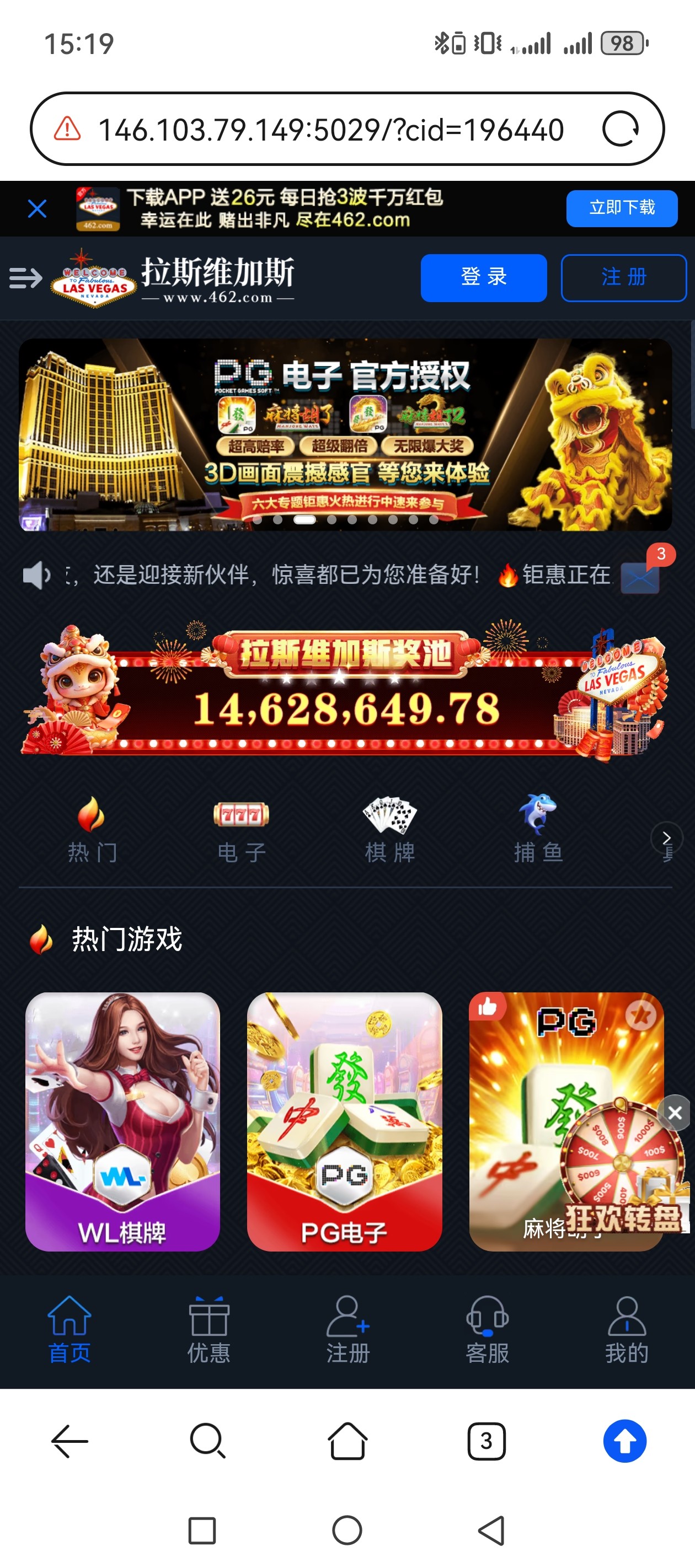Image resolution: width=695 pixels, height=1568 pixels.
Task: Select the 捕鱼 game category
Action: click(538, 830)
